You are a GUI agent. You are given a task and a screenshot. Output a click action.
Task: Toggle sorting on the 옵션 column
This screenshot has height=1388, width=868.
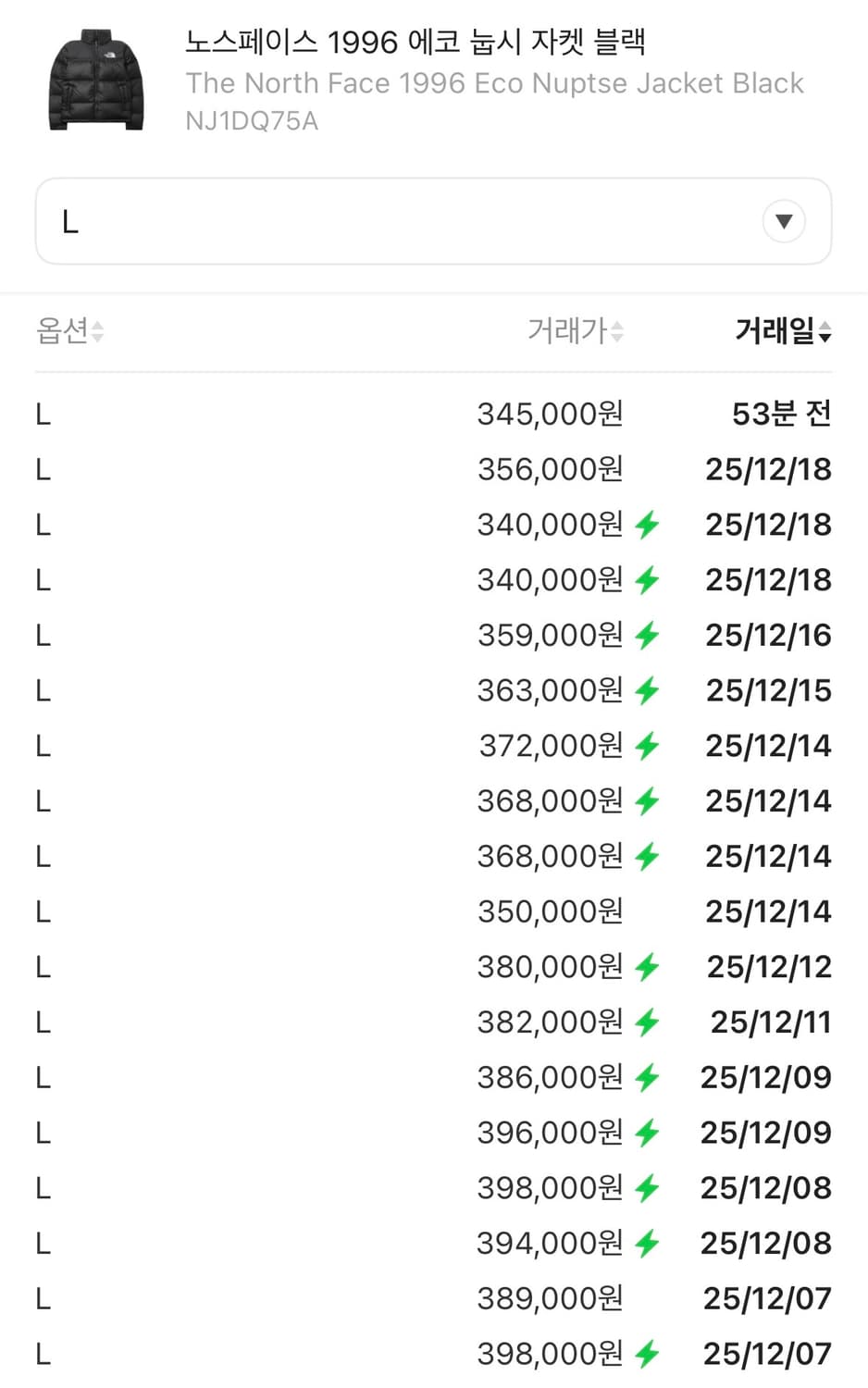tap(71, 330)
